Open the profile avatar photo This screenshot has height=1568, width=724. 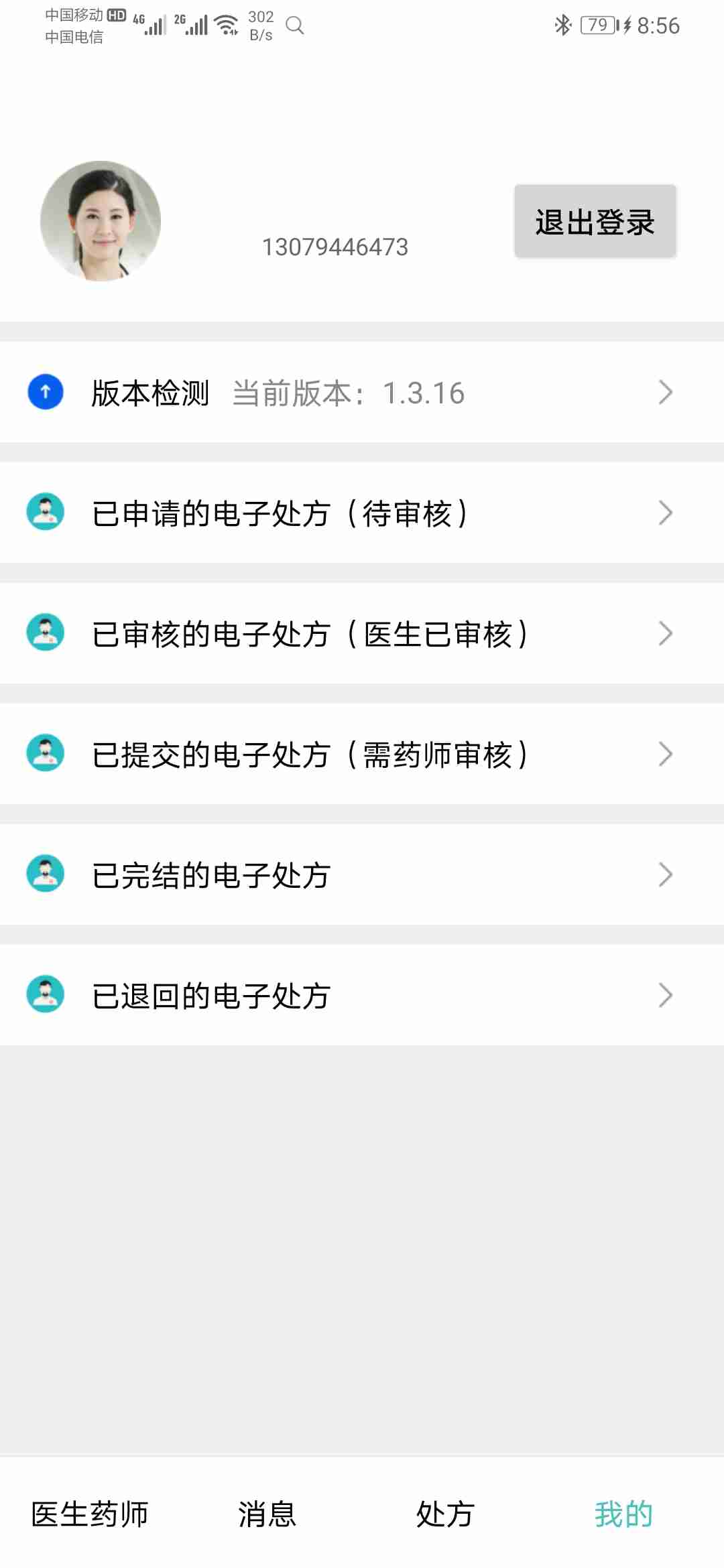(101, 221)
